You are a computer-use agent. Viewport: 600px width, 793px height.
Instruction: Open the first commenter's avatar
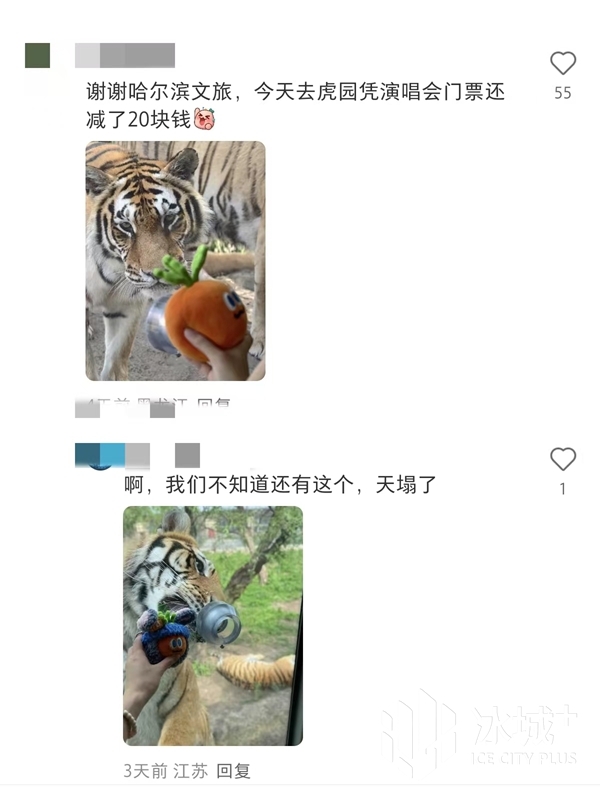pos(37,55)
